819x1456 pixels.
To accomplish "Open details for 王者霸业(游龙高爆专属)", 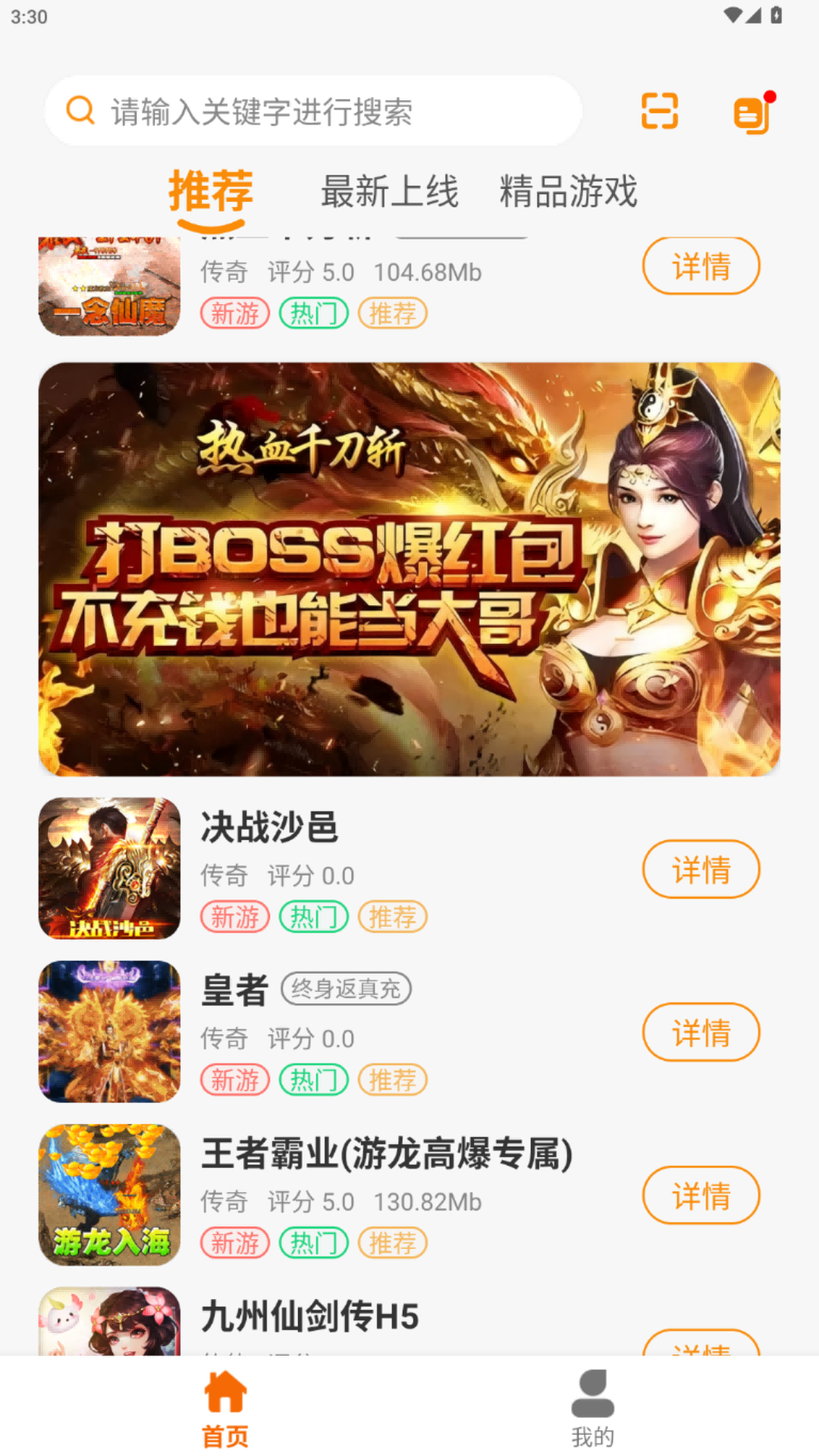I will tap(701, 1196).
